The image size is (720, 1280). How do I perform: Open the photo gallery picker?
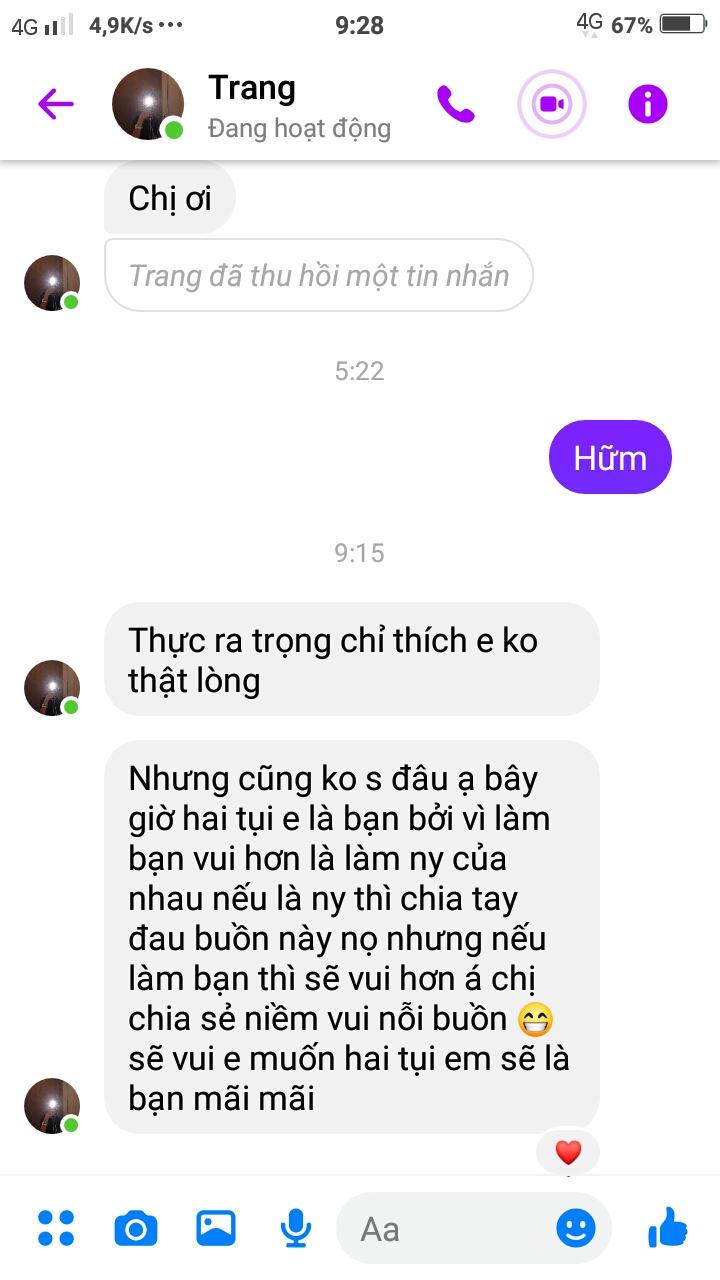click(216, 1228)
